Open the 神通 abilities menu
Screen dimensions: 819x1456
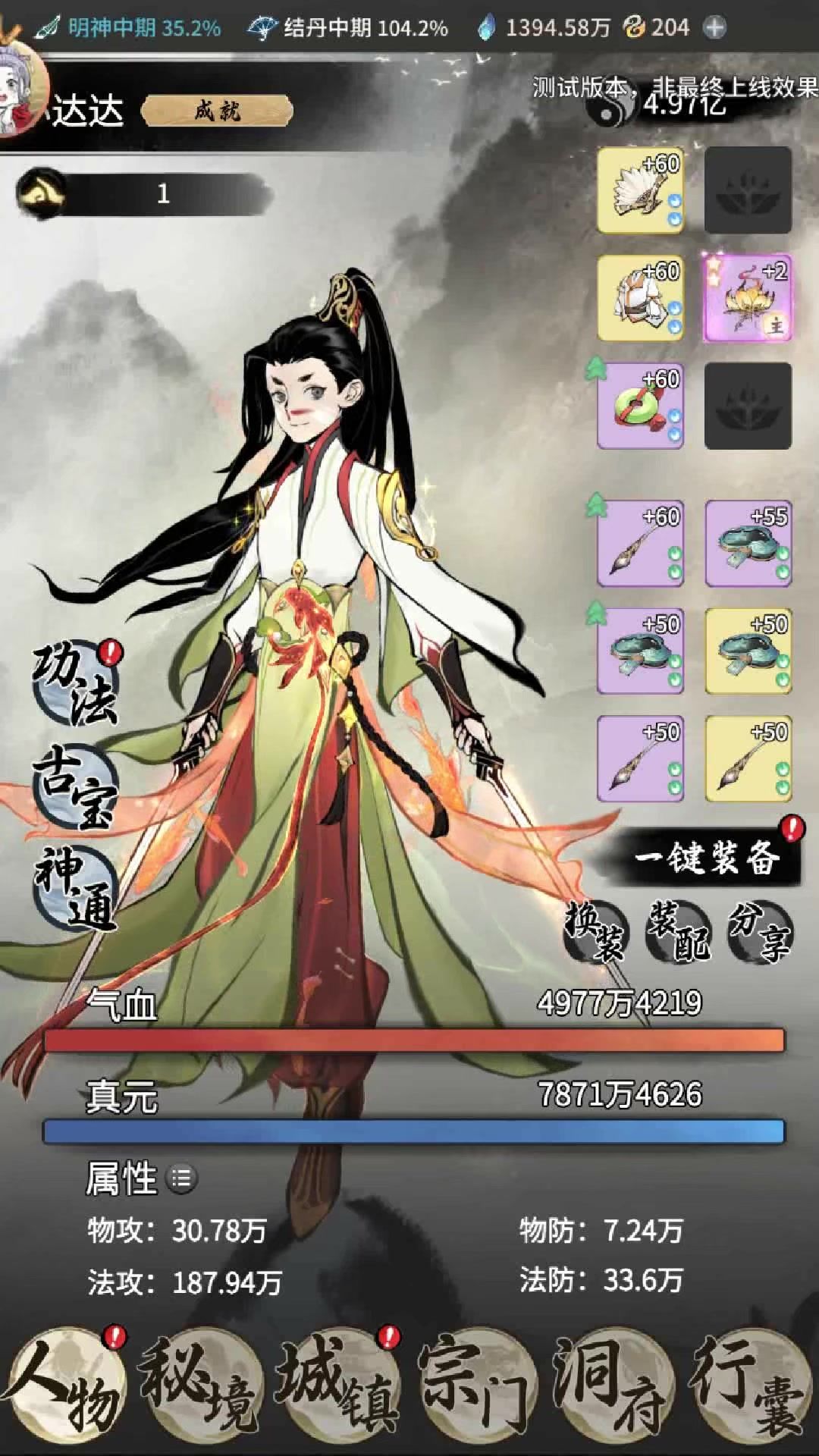(x=76, y=889)
